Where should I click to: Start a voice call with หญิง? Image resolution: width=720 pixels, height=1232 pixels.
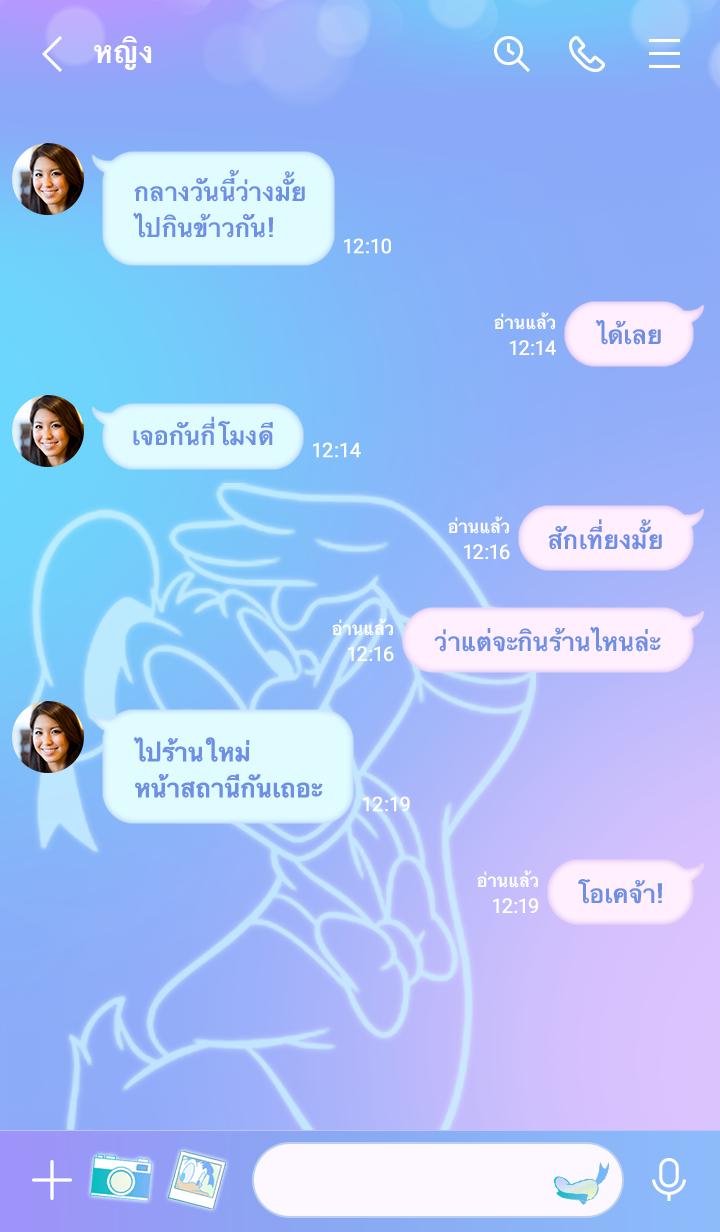(x=587, y=54)
